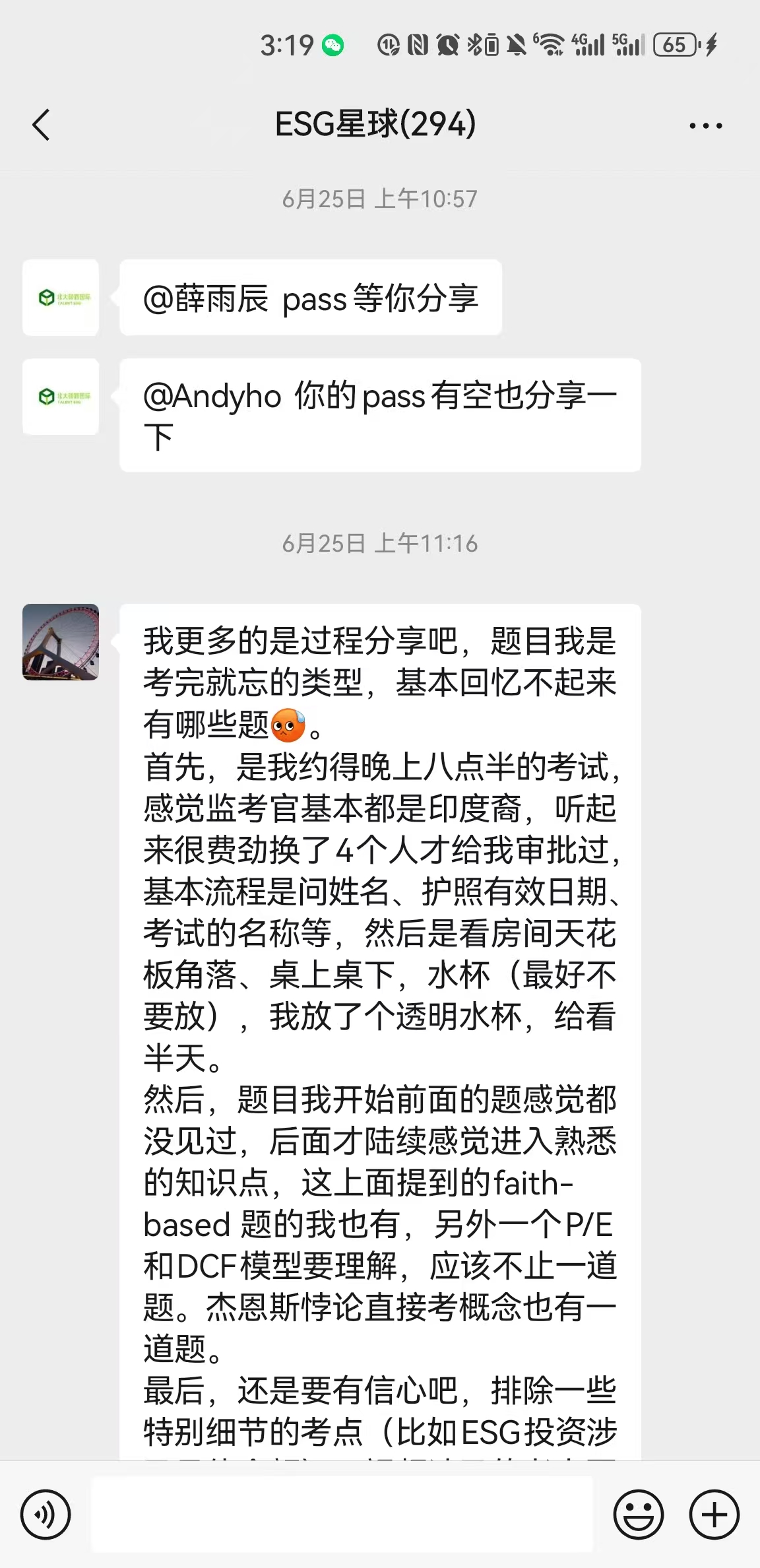
Task: Switch to voice message input
Action: [46, 1515]
